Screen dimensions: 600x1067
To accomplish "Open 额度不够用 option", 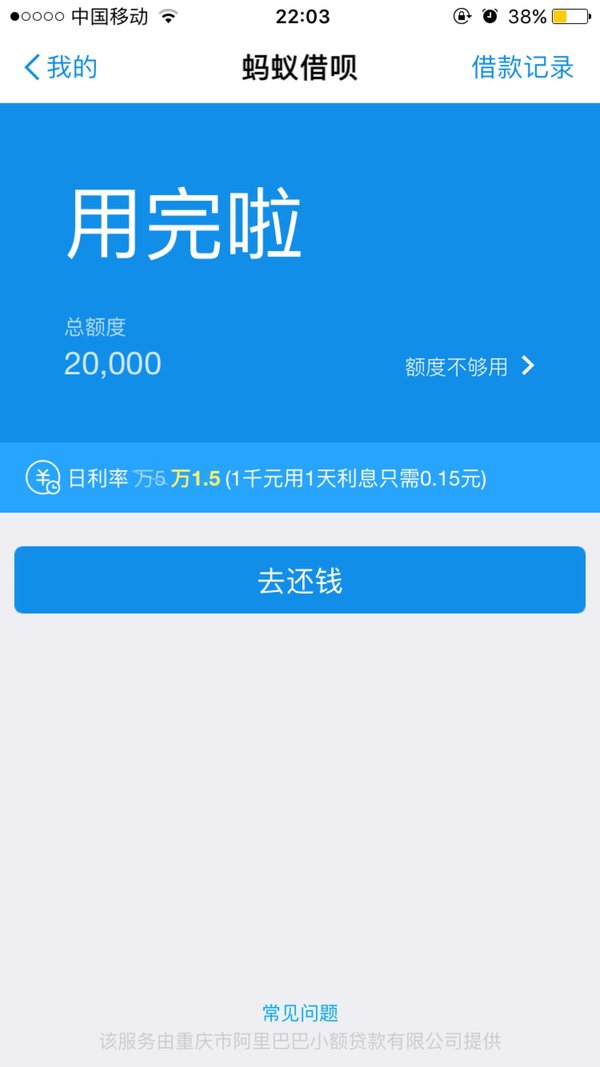I will point(470,367).
